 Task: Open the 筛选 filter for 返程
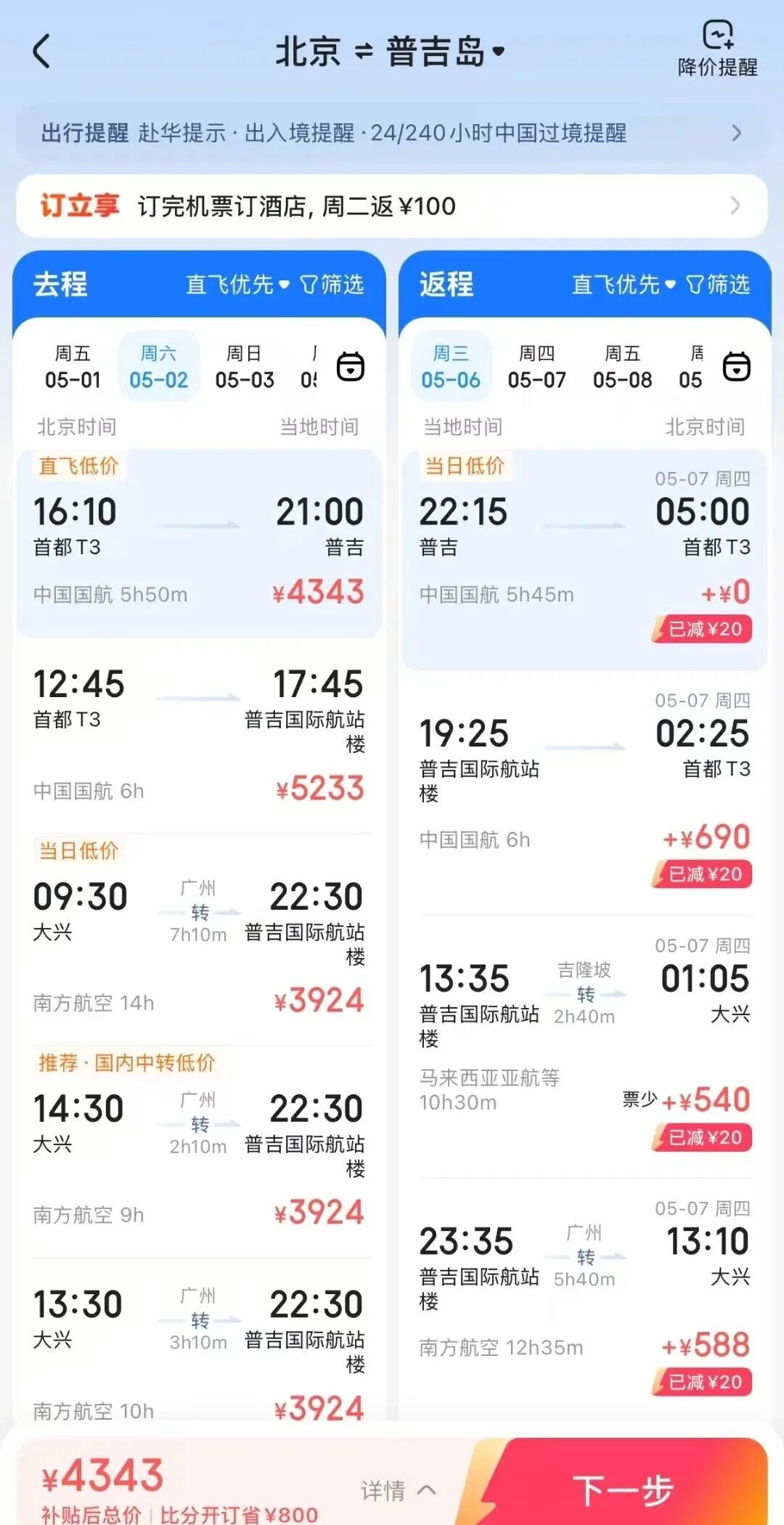(718, 285)
